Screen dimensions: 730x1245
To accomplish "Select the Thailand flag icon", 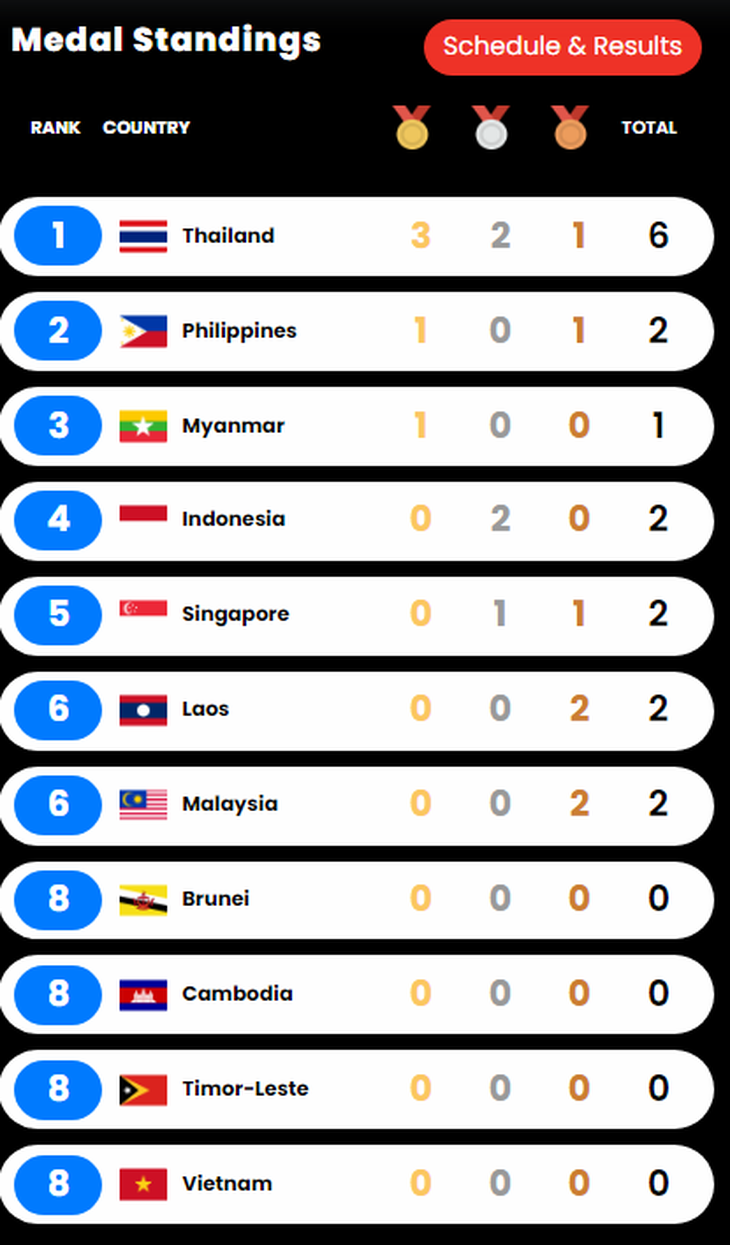I will click(x=143, y=236).
